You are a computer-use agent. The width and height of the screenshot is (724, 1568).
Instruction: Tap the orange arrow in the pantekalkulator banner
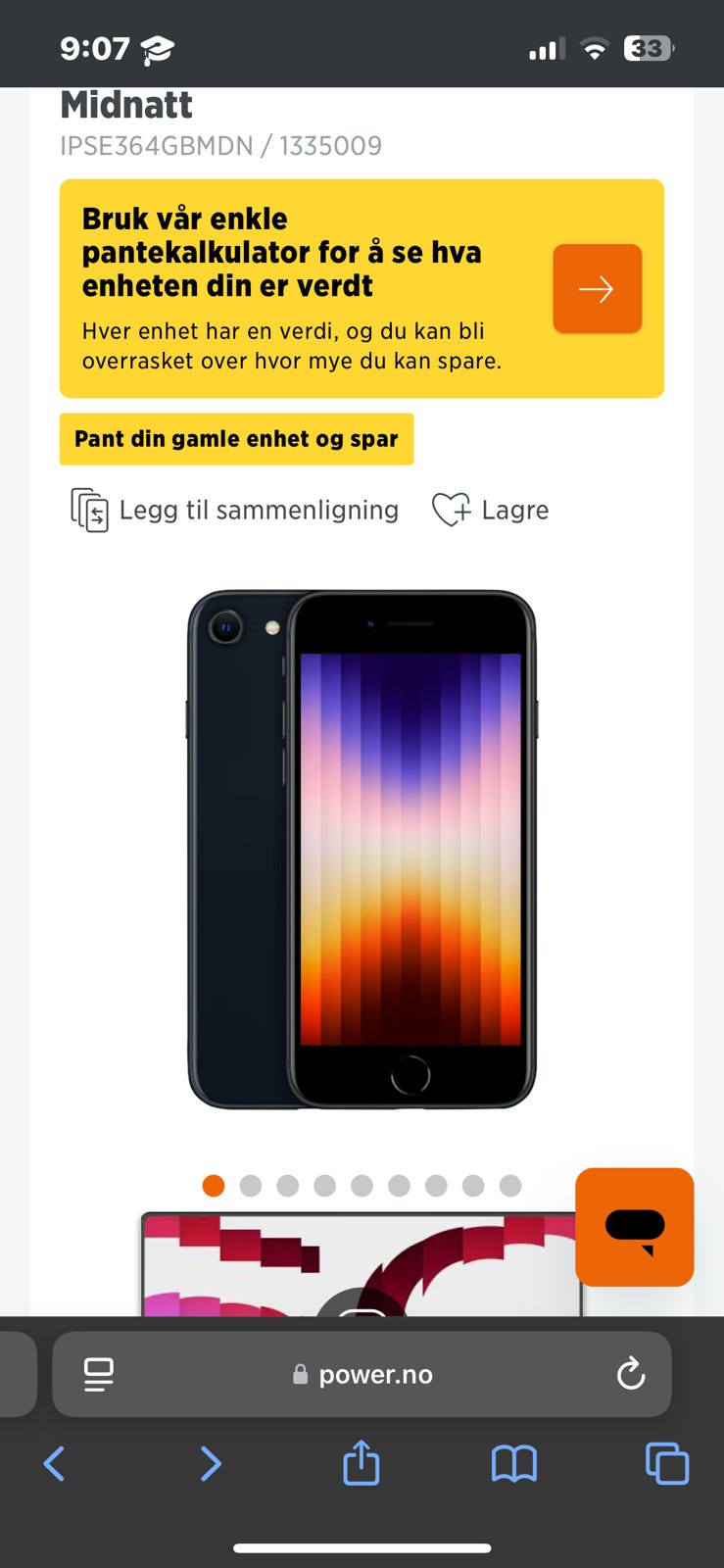[x=597, y=288]
